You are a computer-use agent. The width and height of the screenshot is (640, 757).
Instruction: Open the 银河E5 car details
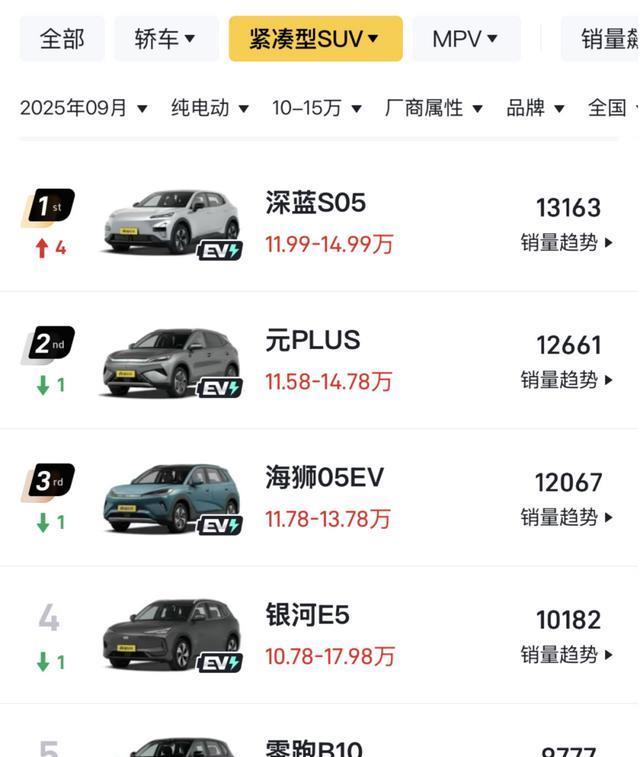pyautogui.click(x=307, y=614)
